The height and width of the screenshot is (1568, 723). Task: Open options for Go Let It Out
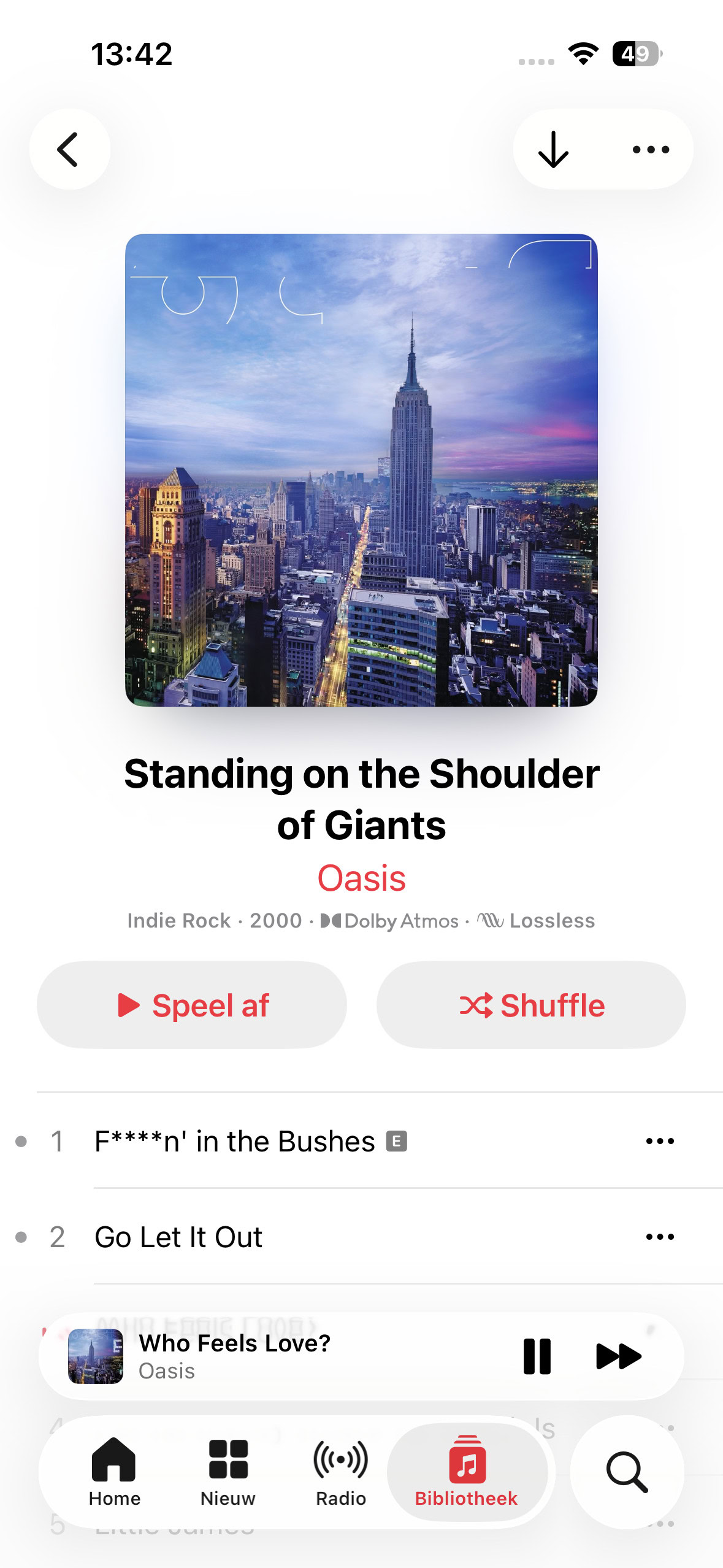[x=660, y=1237]
